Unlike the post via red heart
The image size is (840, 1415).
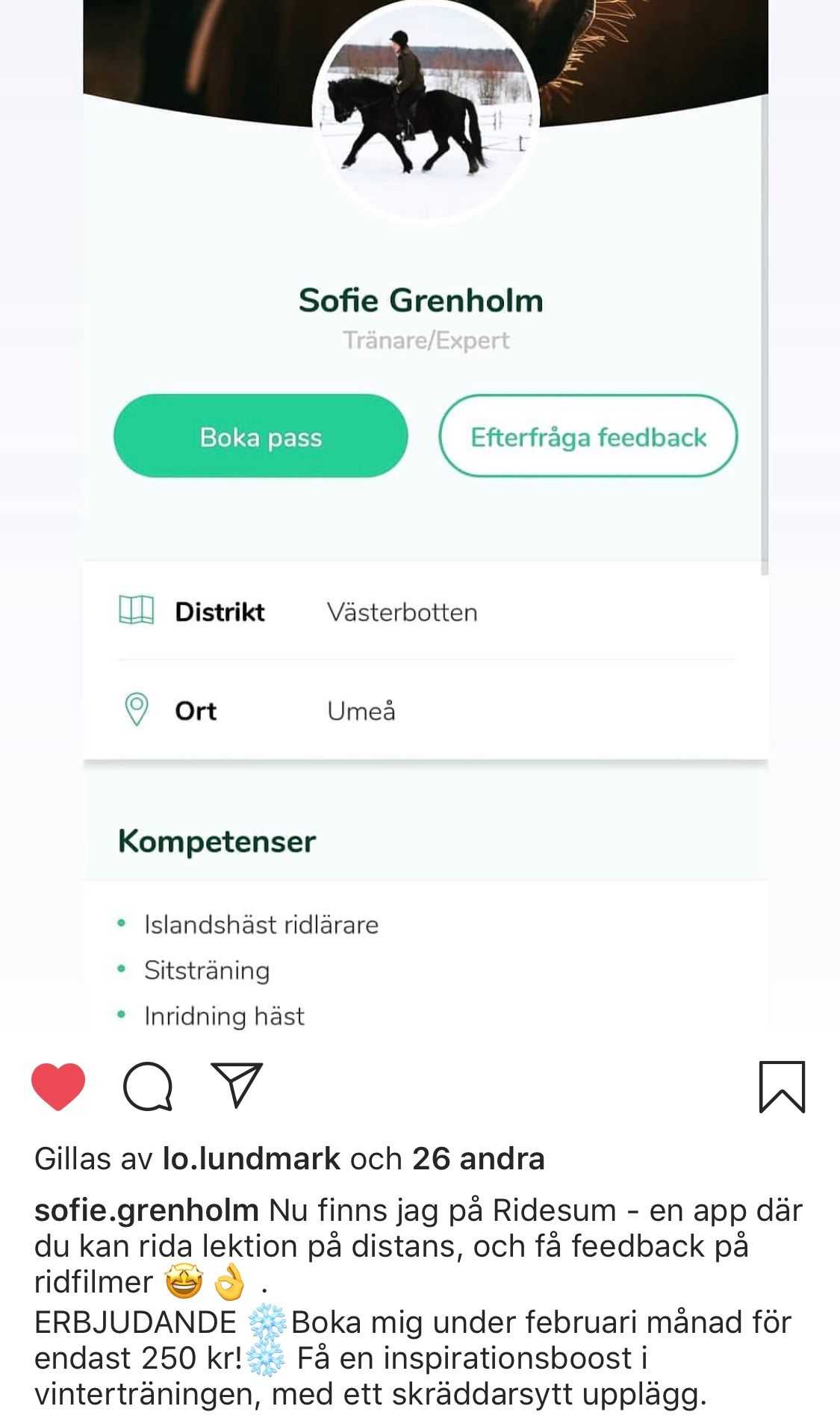pyautogui.click(x=58, y=1086)
